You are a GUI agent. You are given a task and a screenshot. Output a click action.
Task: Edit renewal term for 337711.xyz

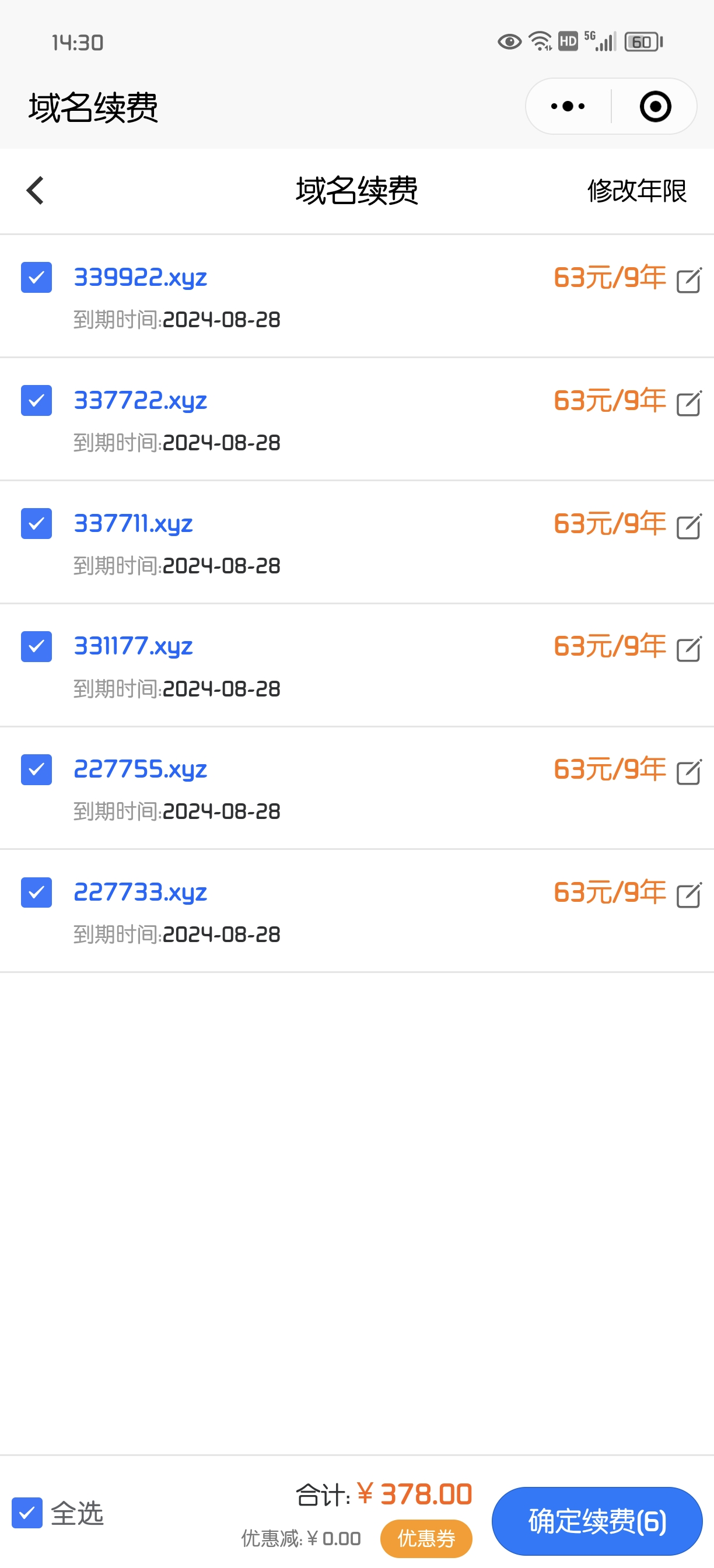(689, 526)
